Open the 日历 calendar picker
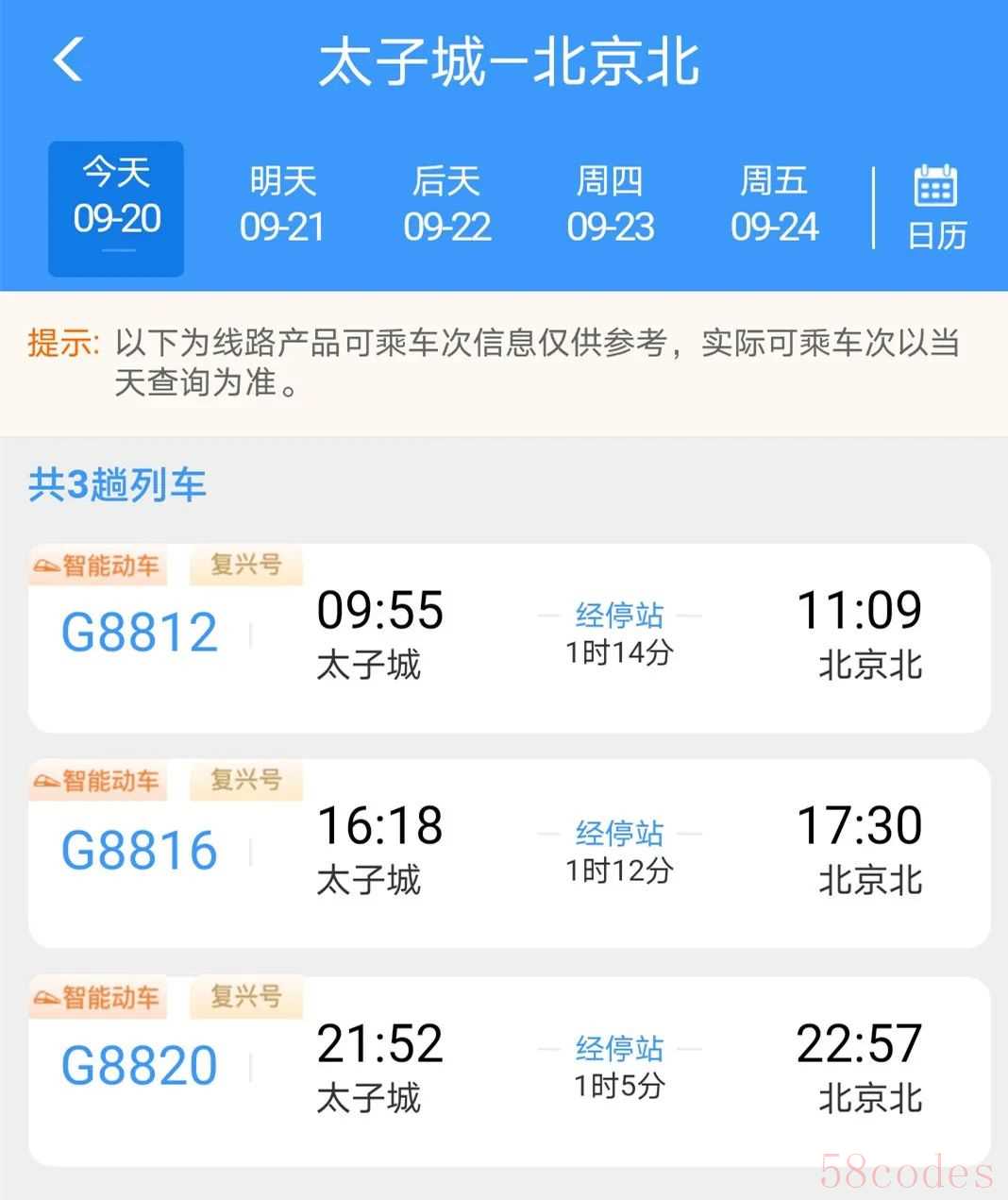Screen dimensions: 1008x1200 936,208
